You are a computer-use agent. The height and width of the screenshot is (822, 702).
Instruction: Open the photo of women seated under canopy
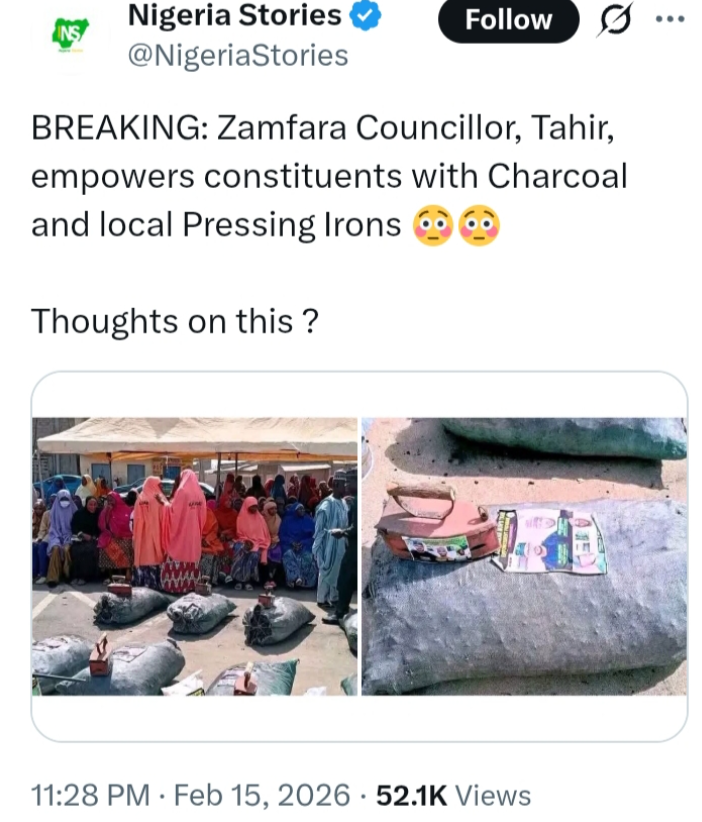click(x=194, y=556)
